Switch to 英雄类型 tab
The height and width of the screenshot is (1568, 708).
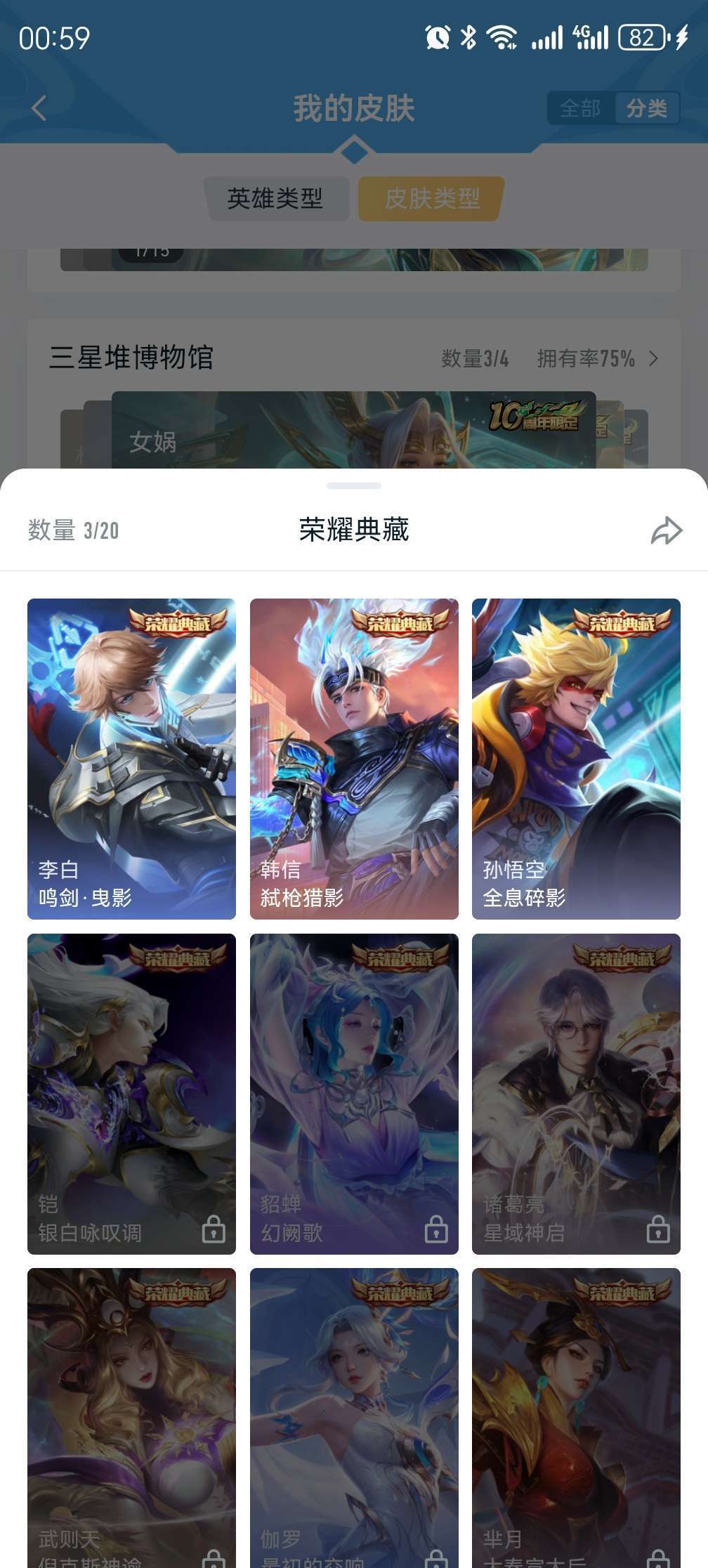coord(275,198)
